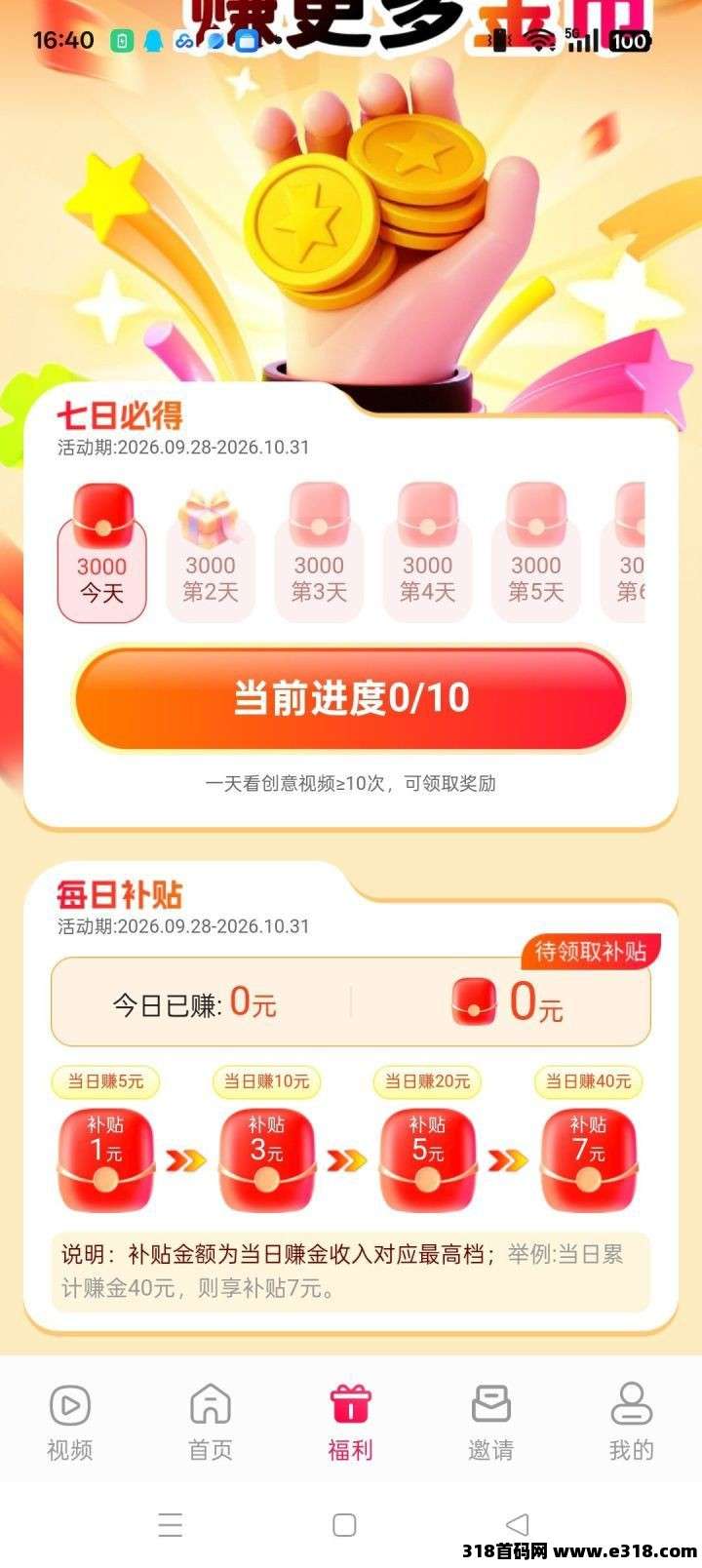Tap the system home button
Screen dimensions: 702x1568
[344, 1525]
